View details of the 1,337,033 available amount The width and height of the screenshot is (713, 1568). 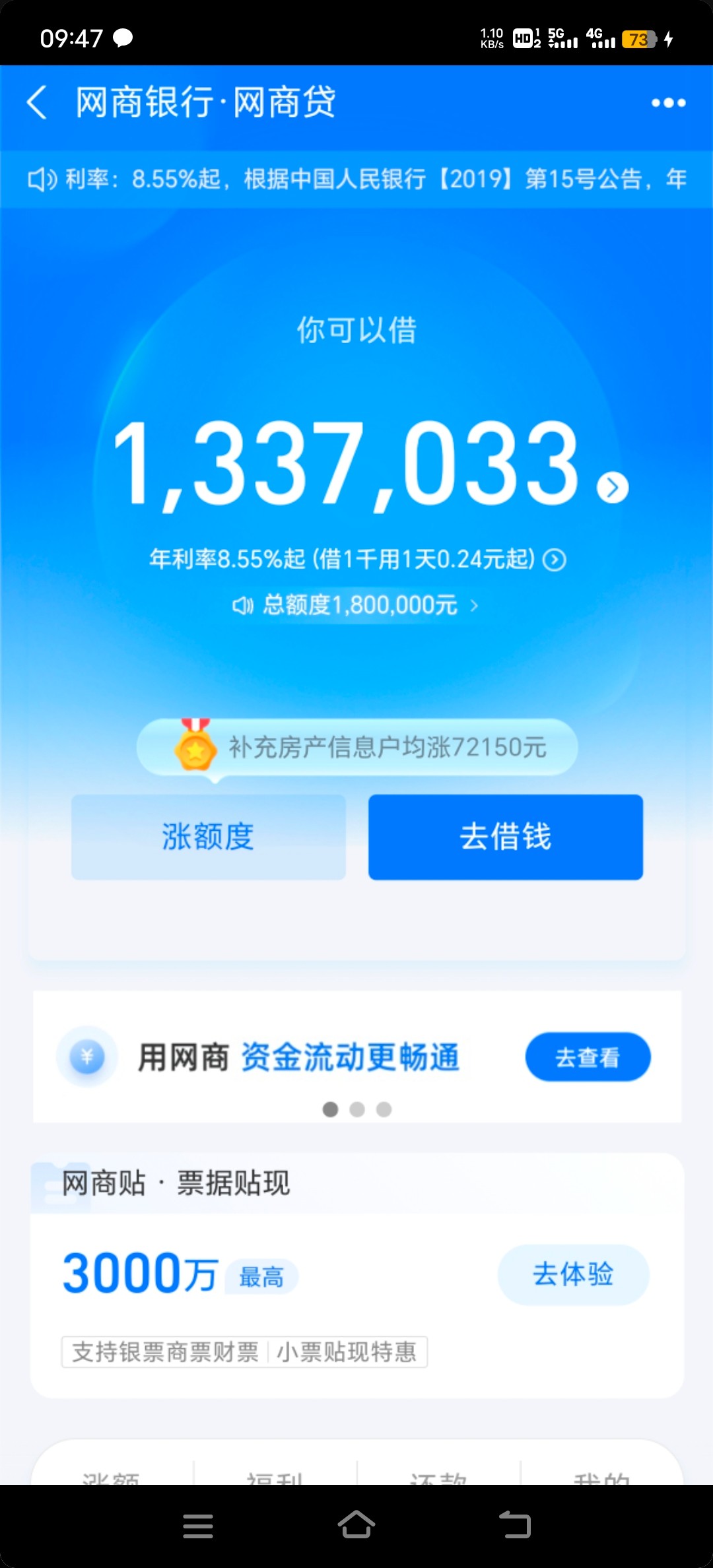[613, 488]
